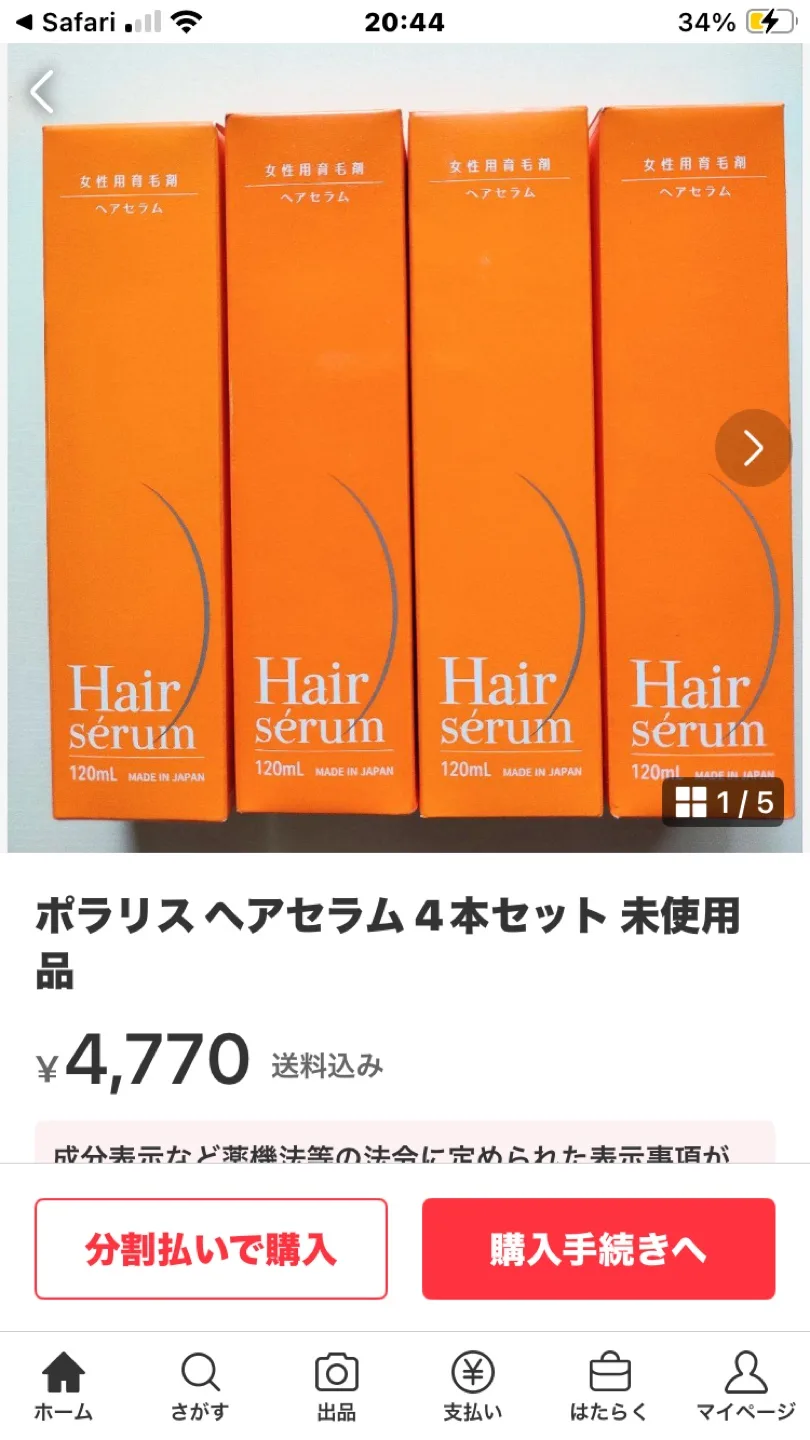Tap 分割払いで購入 to buy in installments

(x=211, y=1249)
